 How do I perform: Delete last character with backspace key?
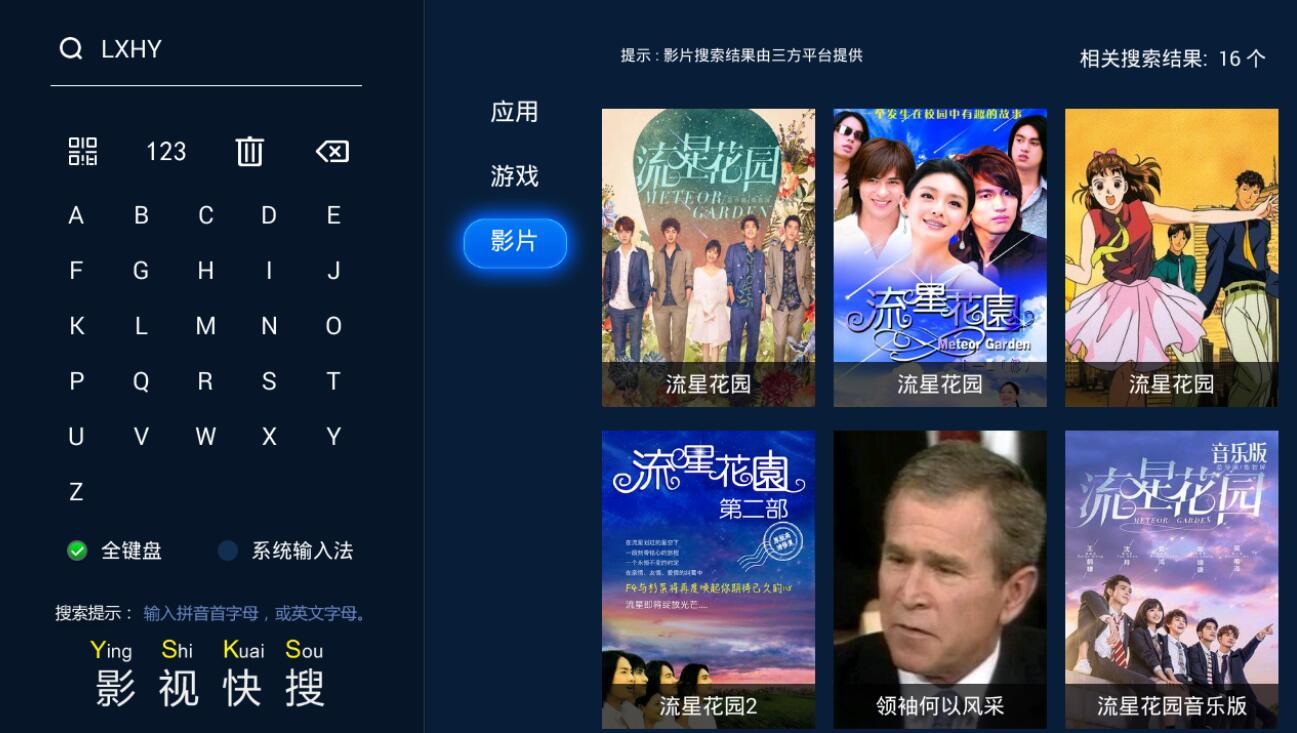pos(332,152)
